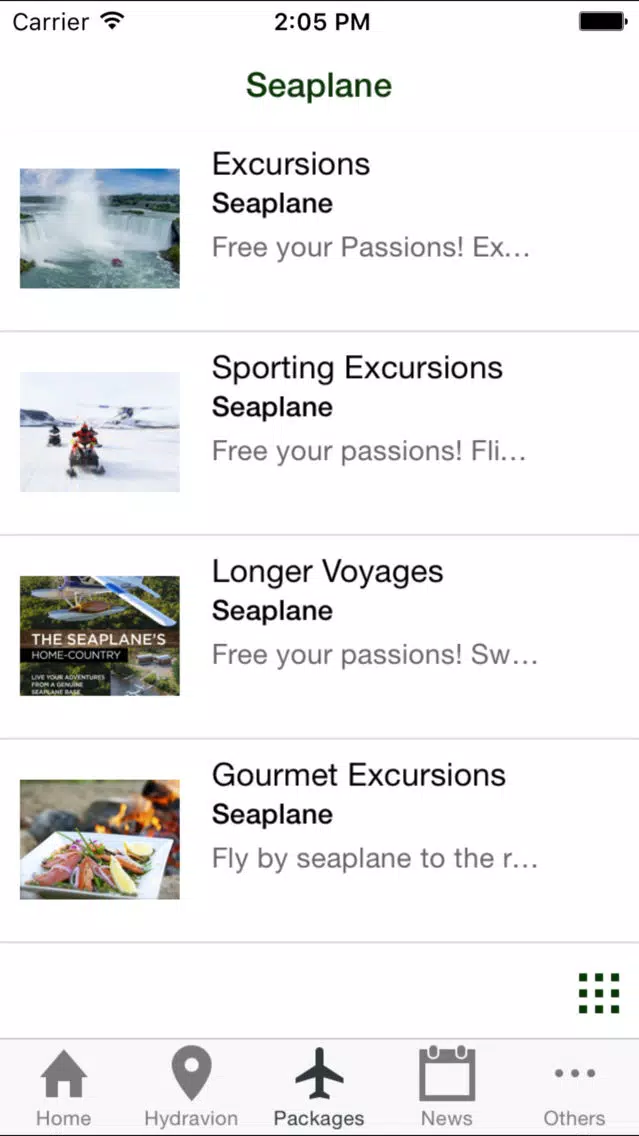Image resolution: width=639 pixels, height=1136 pixels.
Task: Switch to the Home tab
Action: pyautogui.click(x=64, y=1087)
